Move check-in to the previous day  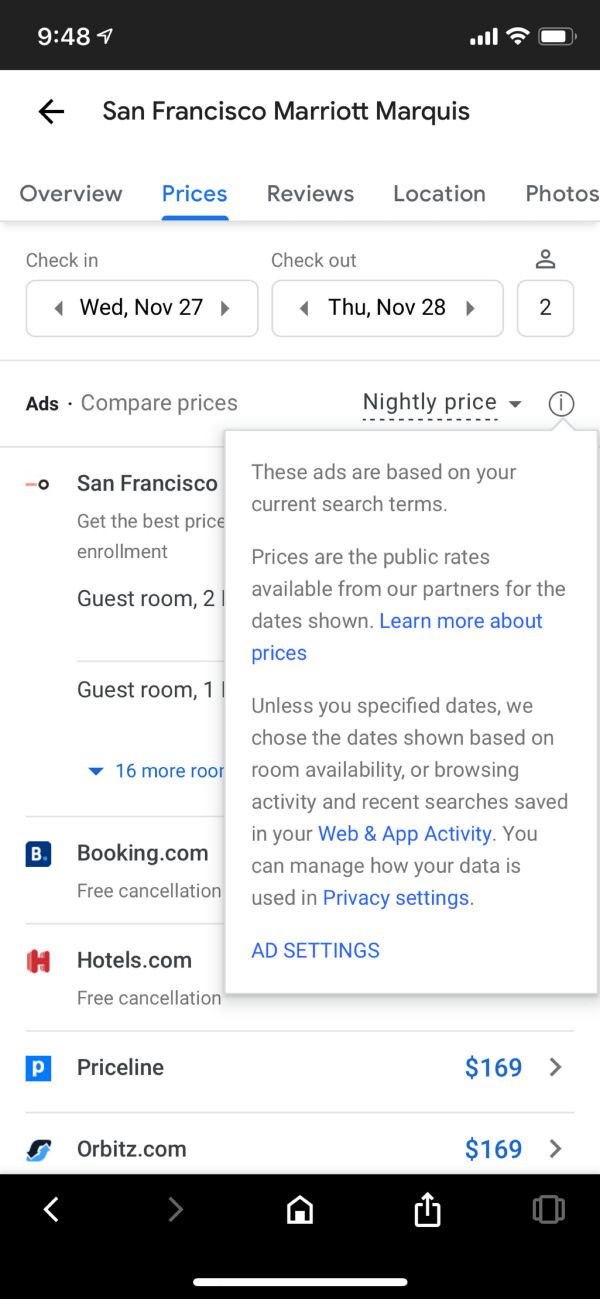tap(58, 308)
